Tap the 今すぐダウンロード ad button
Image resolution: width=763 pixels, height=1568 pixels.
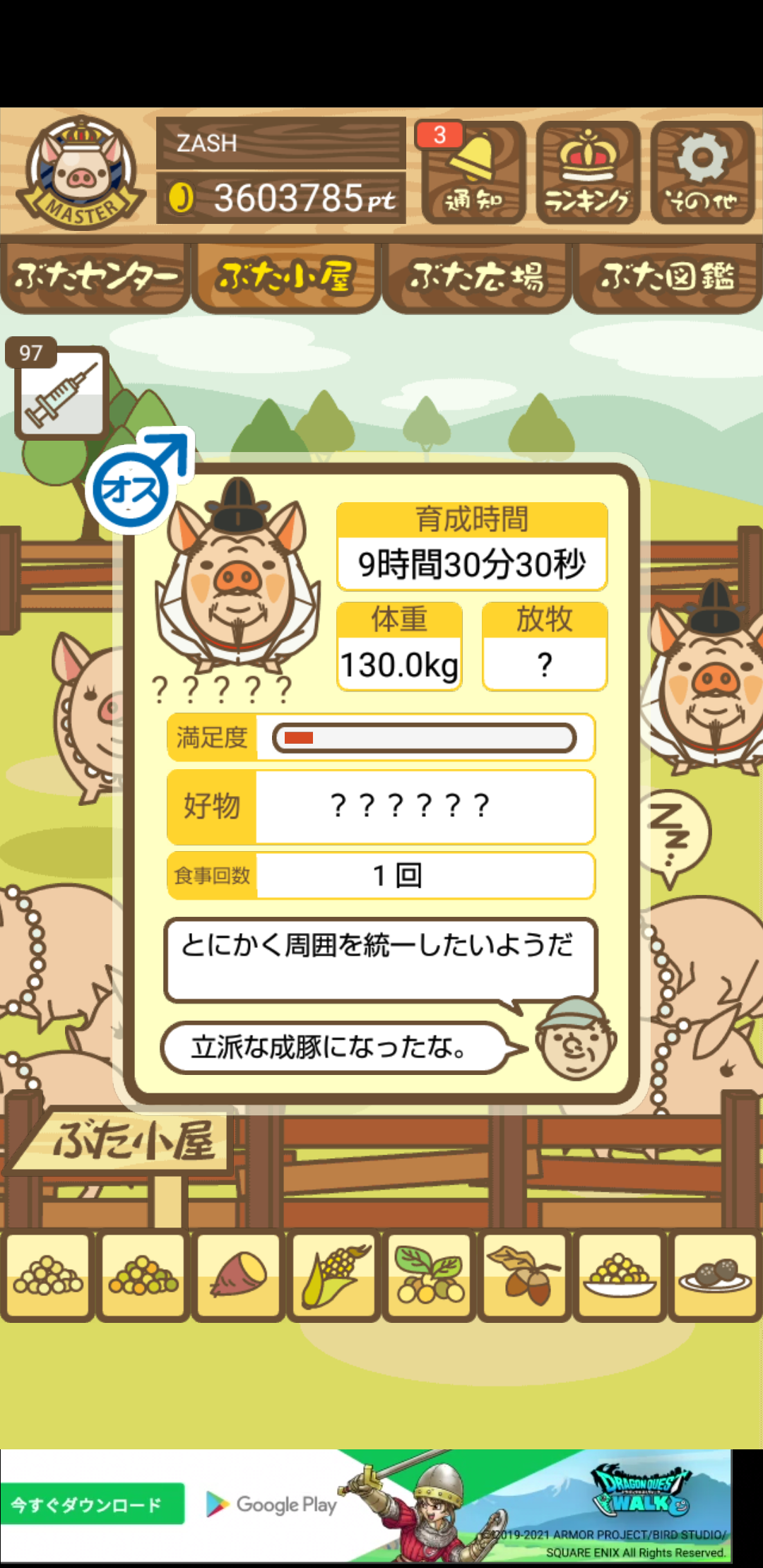[93, 1504]
